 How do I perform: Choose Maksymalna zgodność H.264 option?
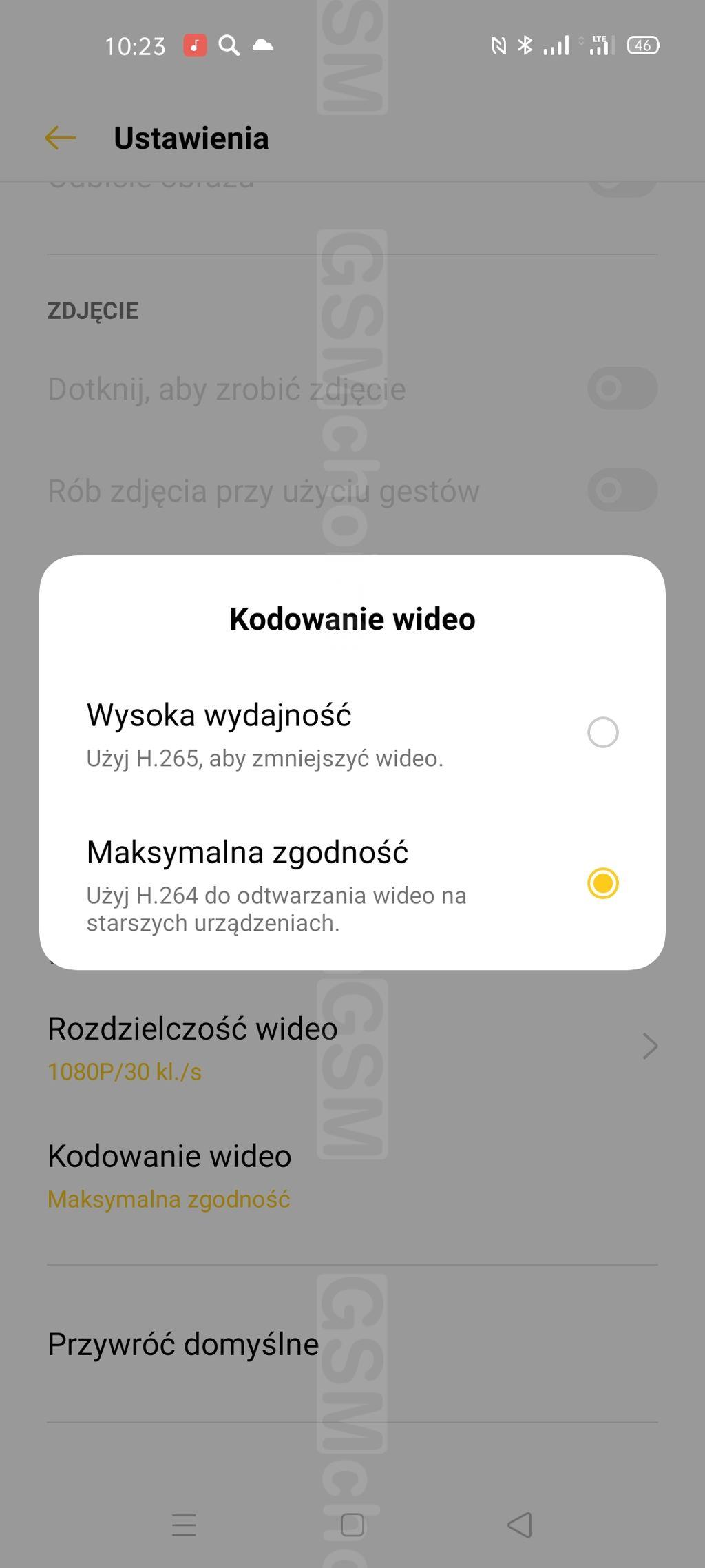pyautogui.click(x=602, y=883)
